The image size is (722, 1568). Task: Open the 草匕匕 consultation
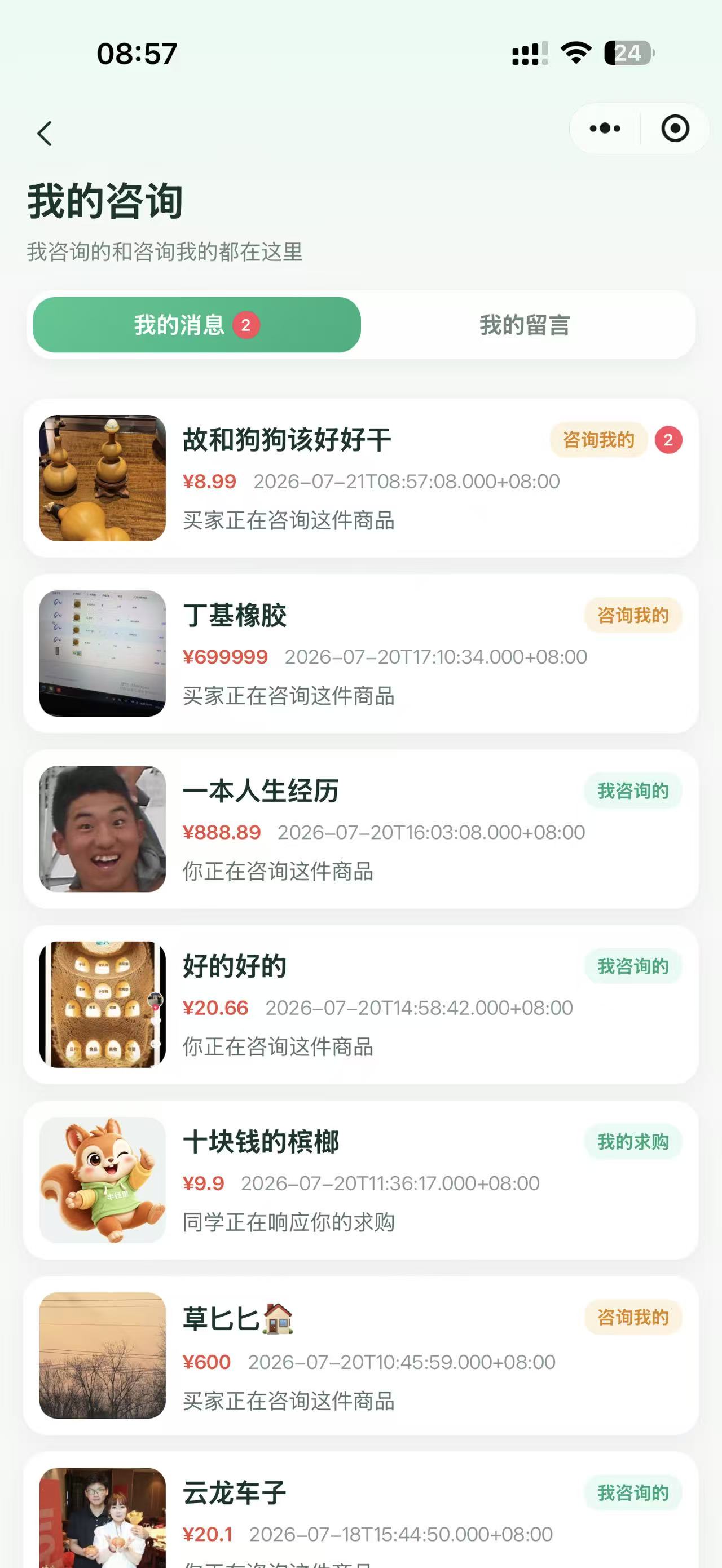pyautogui.click(x=361, y=1355)
